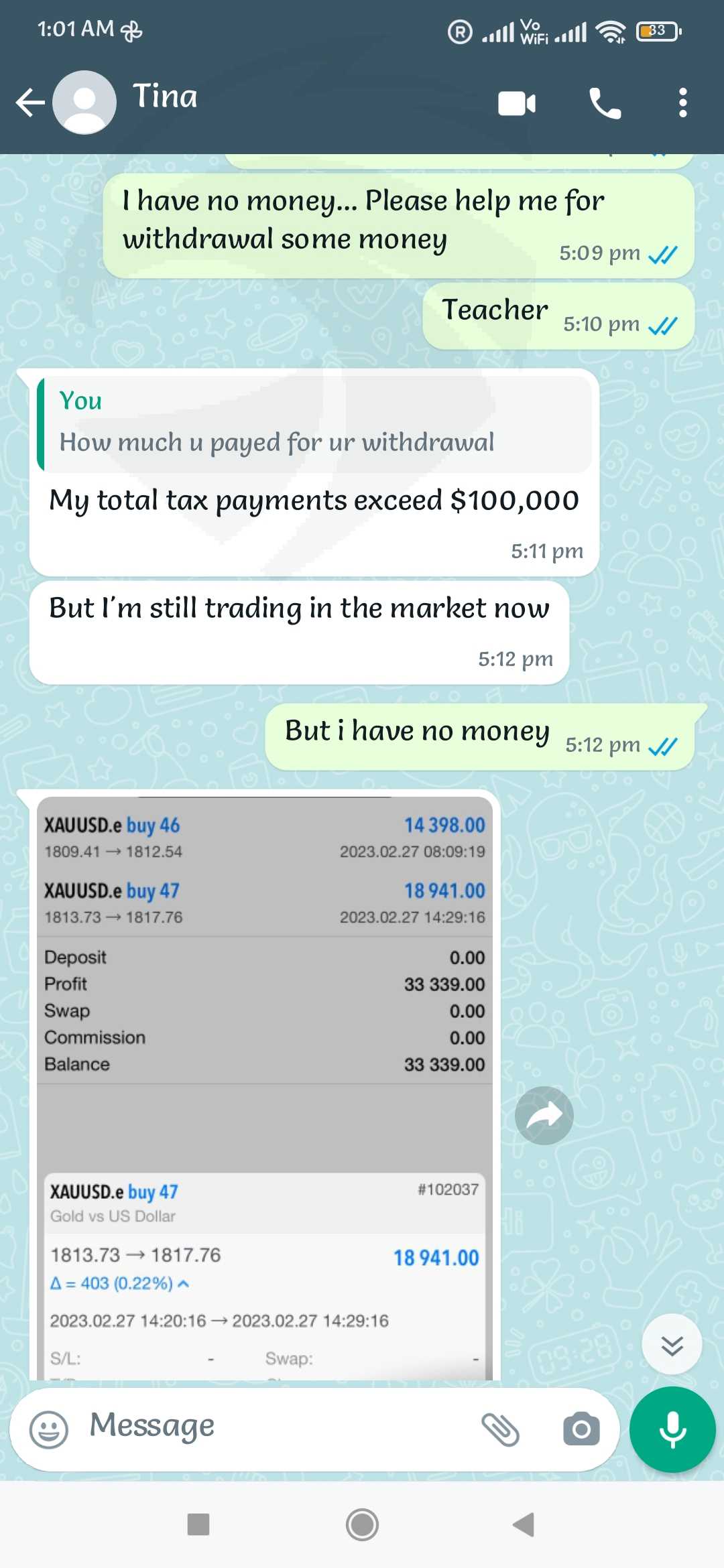Open the overflow menu

click(x=682, y=103)
